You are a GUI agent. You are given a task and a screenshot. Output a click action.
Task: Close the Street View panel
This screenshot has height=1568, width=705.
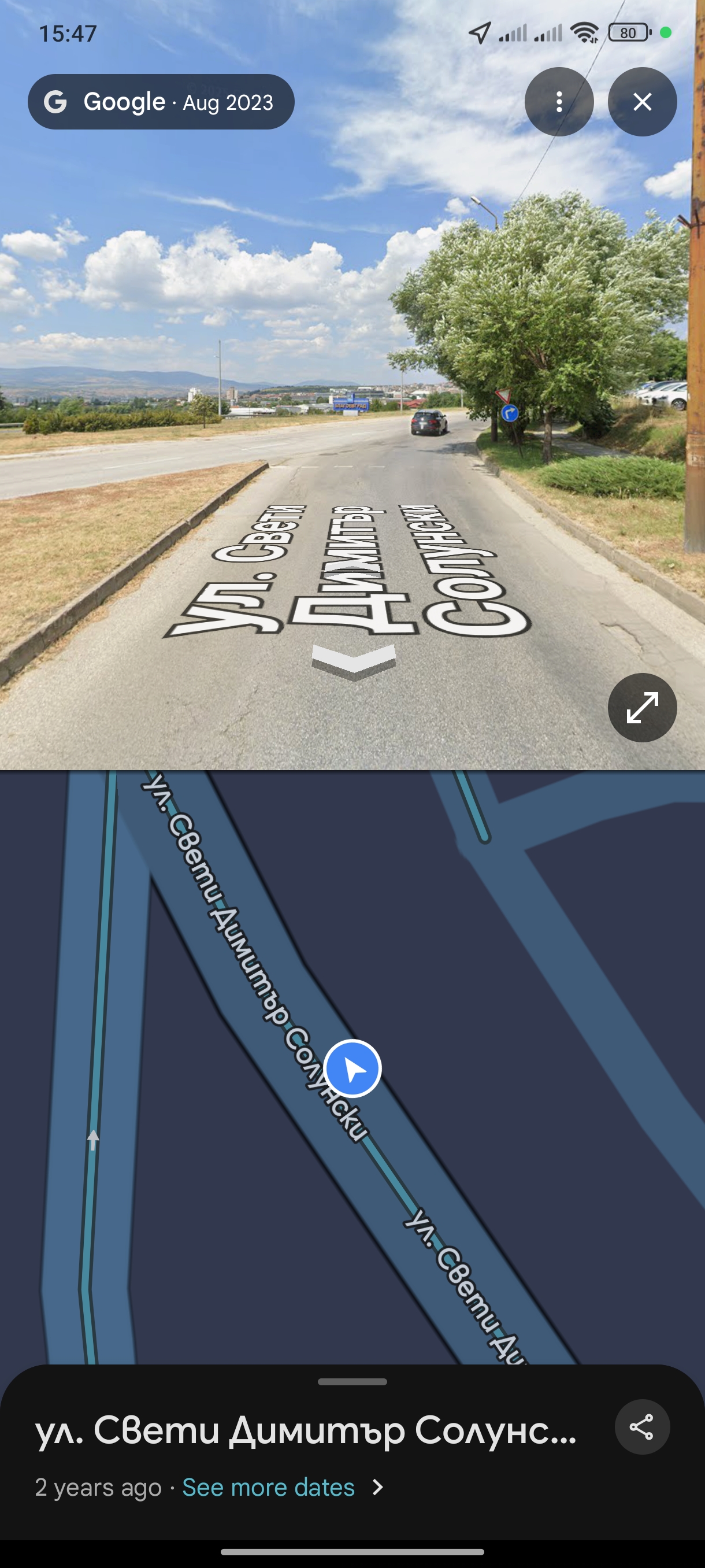pyautogui.click(x=642, y=102)
